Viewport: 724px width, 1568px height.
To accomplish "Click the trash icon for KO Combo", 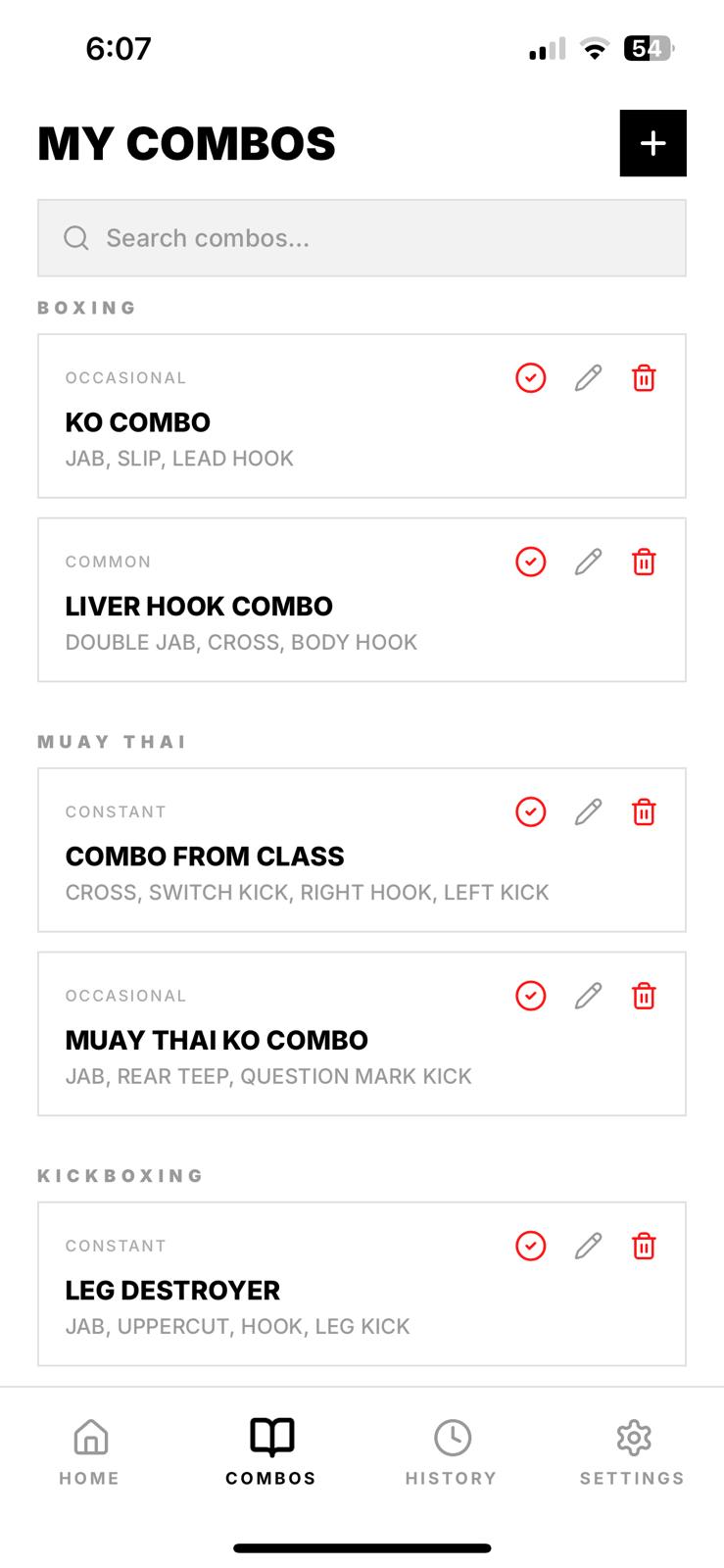I will coord(644,377).
